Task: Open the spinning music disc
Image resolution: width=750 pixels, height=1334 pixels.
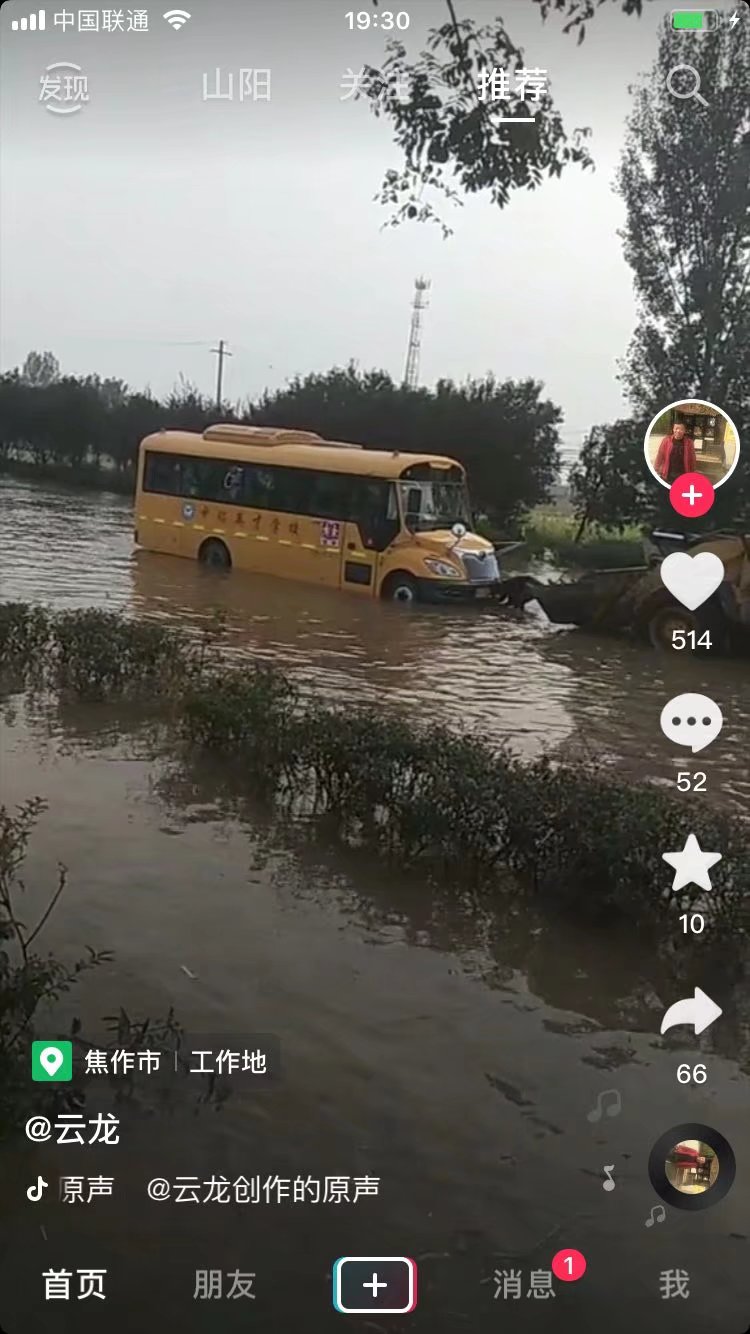Action: [x=691, y=1167]
